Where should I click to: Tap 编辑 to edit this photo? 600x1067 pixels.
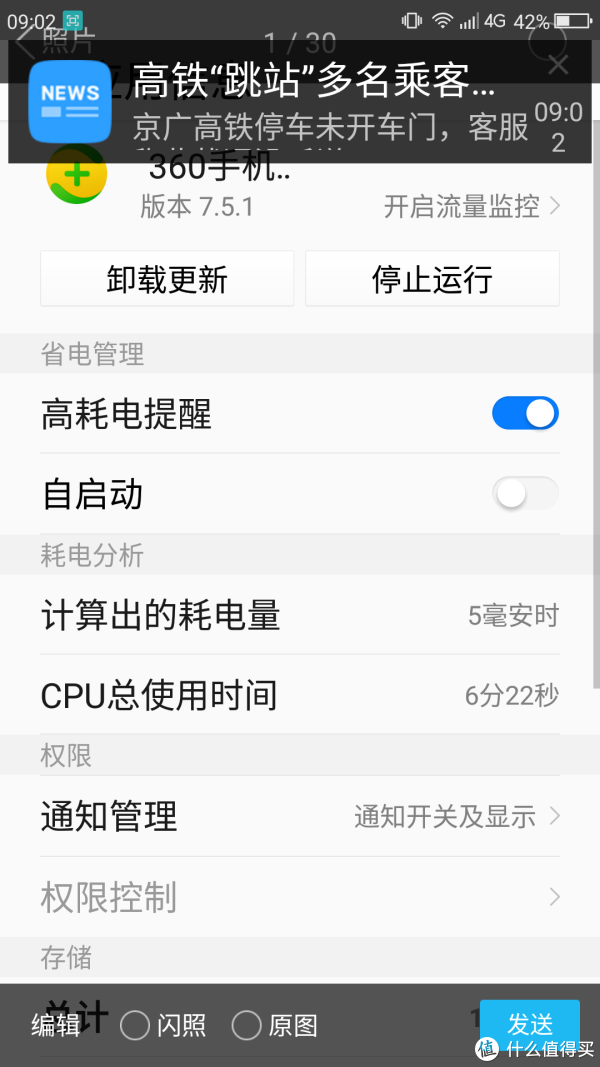55,1025
